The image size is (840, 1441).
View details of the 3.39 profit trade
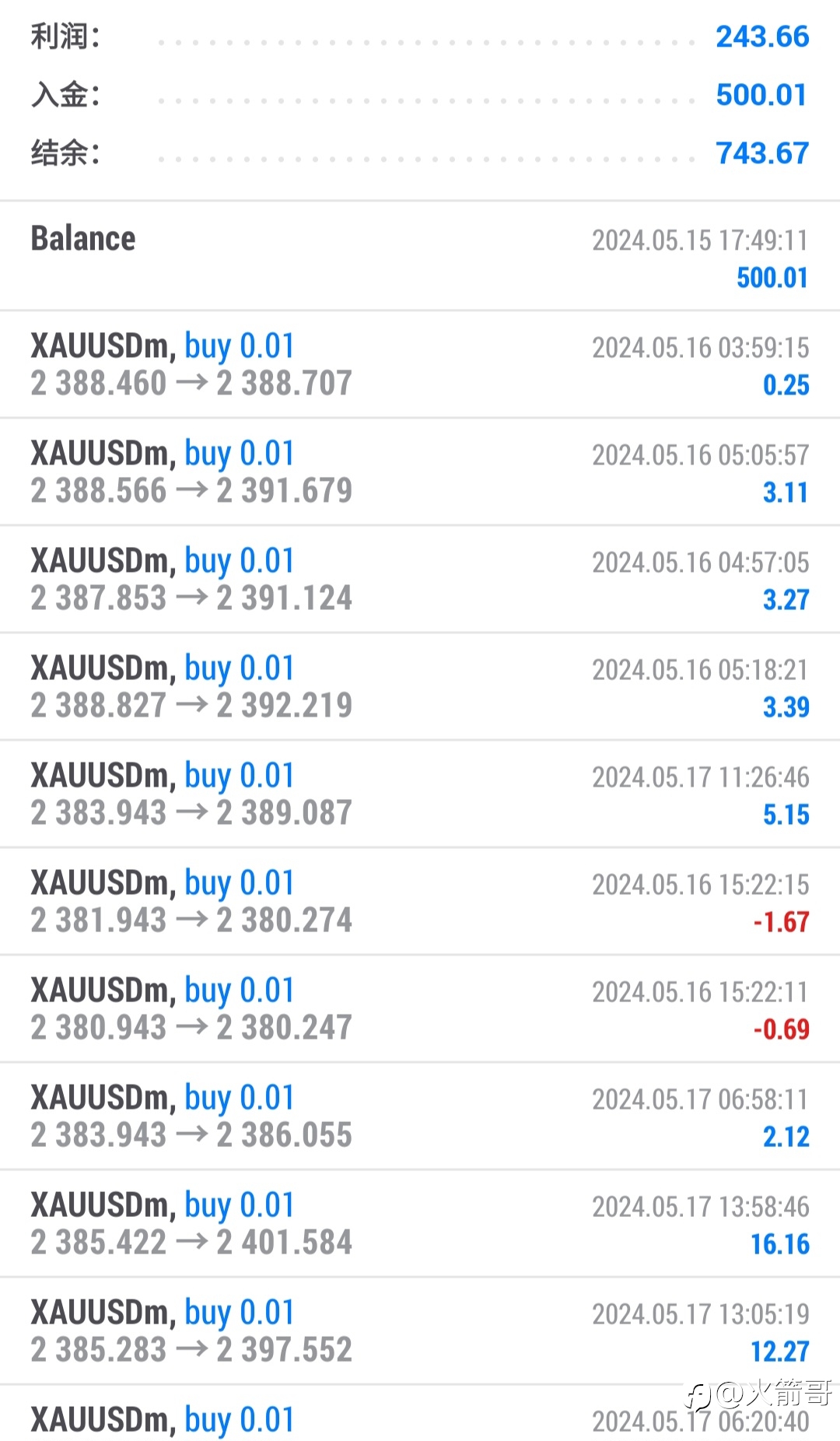[x=420, y=686]
